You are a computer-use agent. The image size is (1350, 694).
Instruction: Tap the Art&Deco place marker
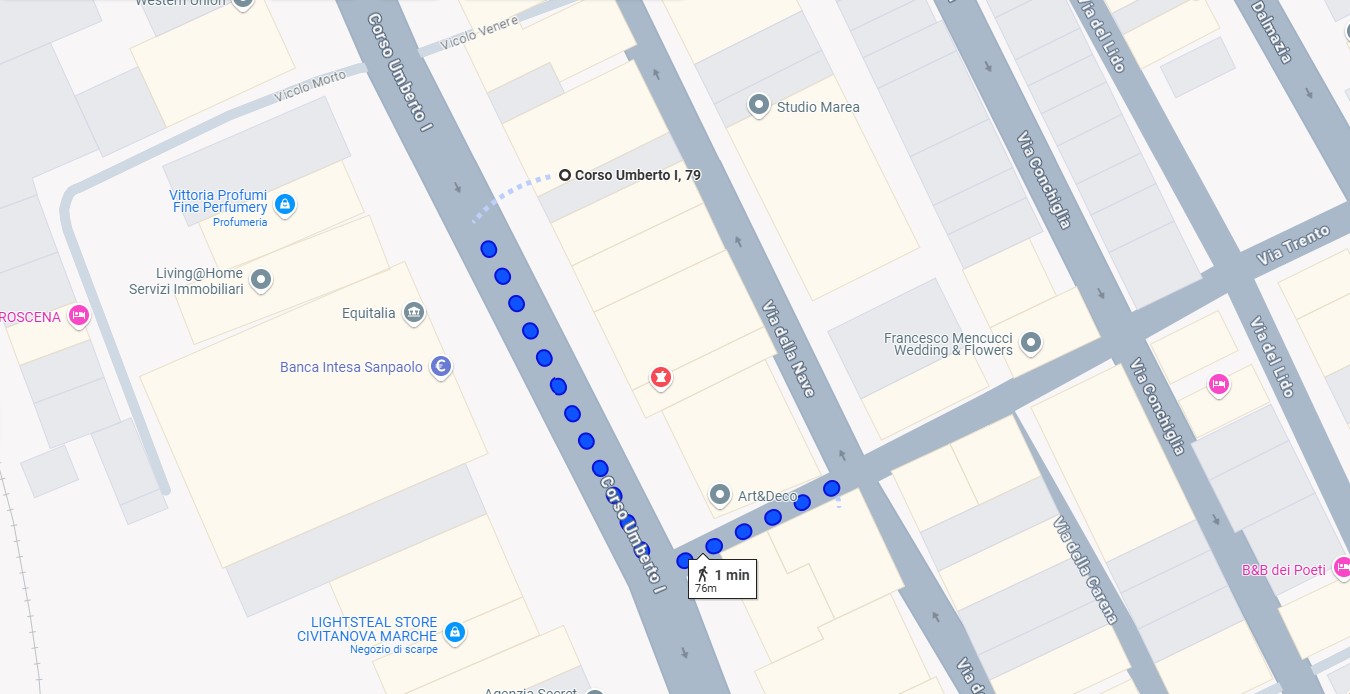coord(719,495)
